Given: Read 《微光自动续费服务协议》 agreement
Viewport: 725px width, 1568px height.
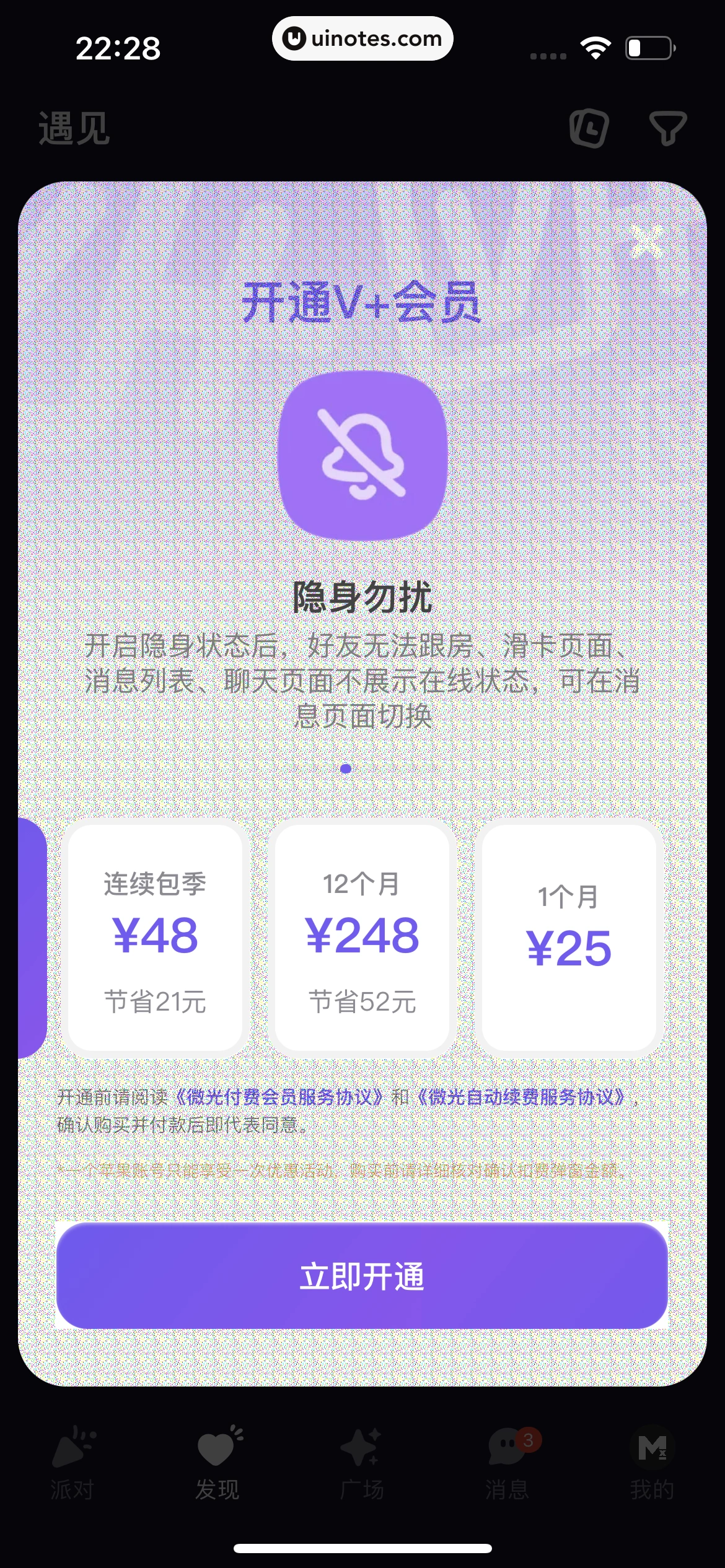Looking at the screenshot, I should tap(521, 1097).
